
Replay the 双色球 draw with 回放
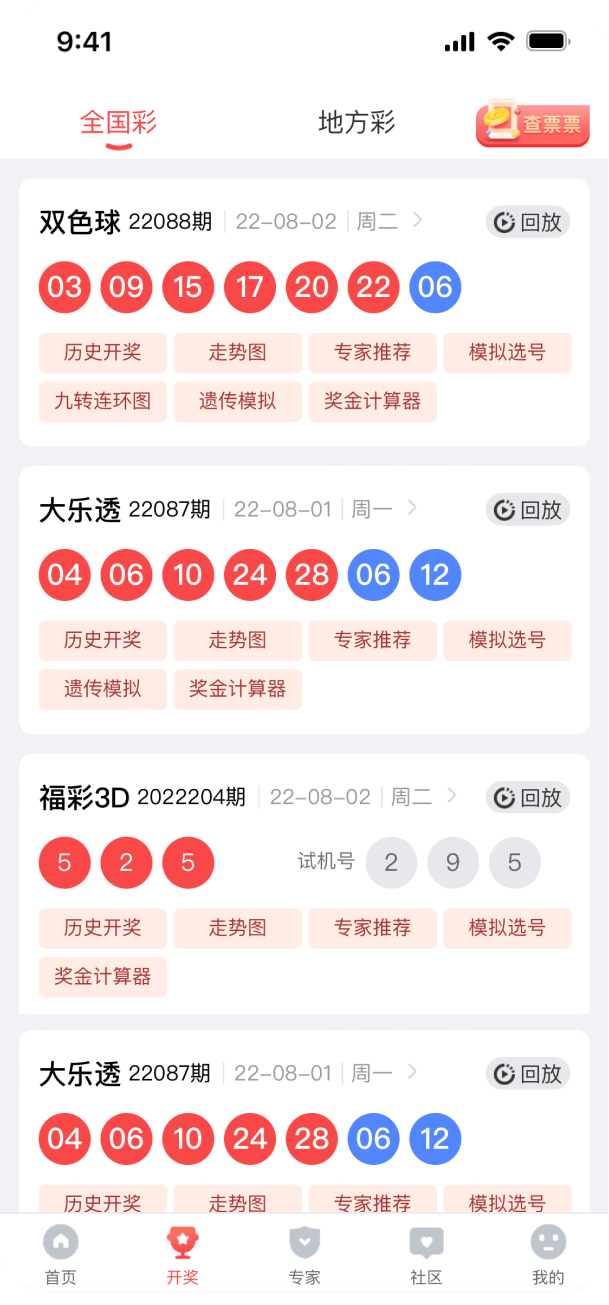point(528,222)
